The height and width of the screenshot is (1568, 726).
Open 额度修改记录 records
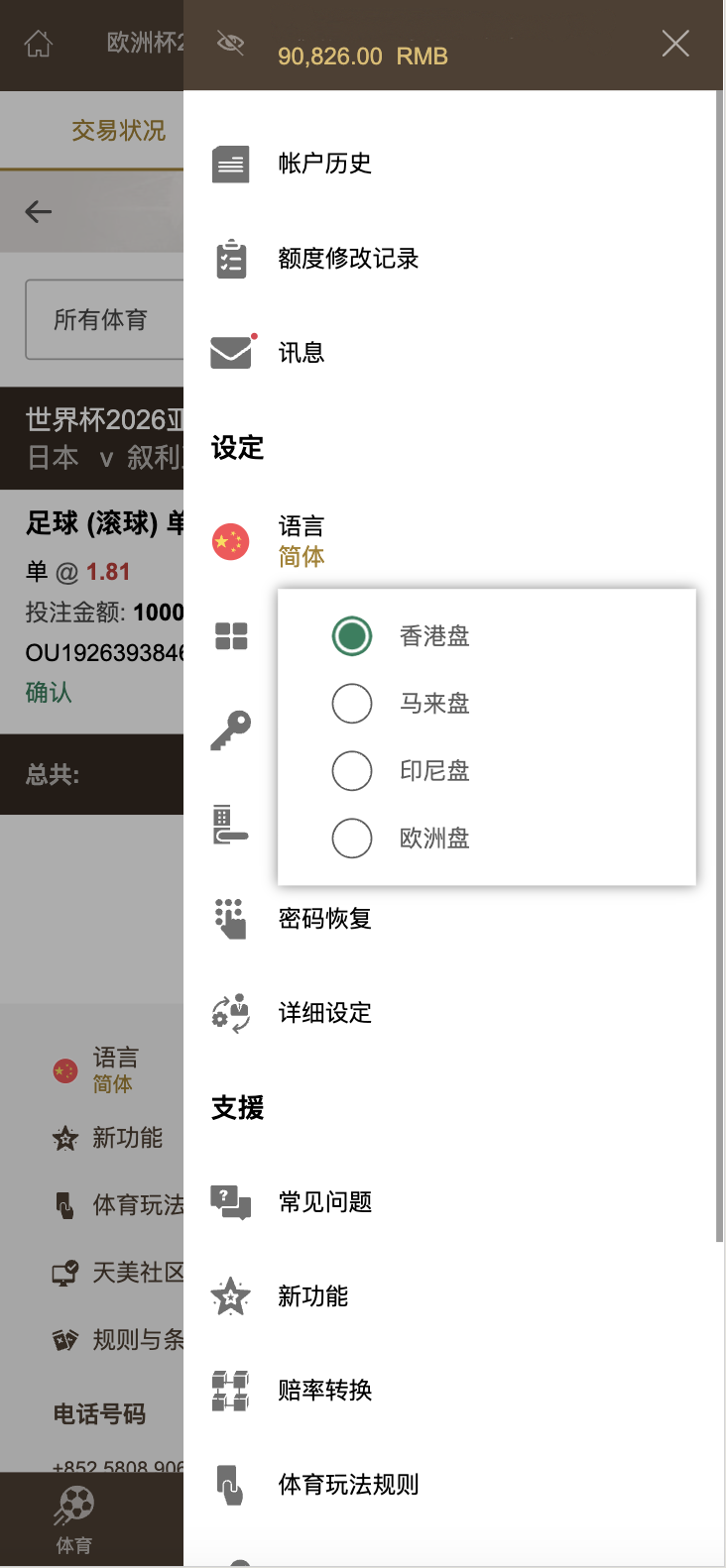coord(347,259)
